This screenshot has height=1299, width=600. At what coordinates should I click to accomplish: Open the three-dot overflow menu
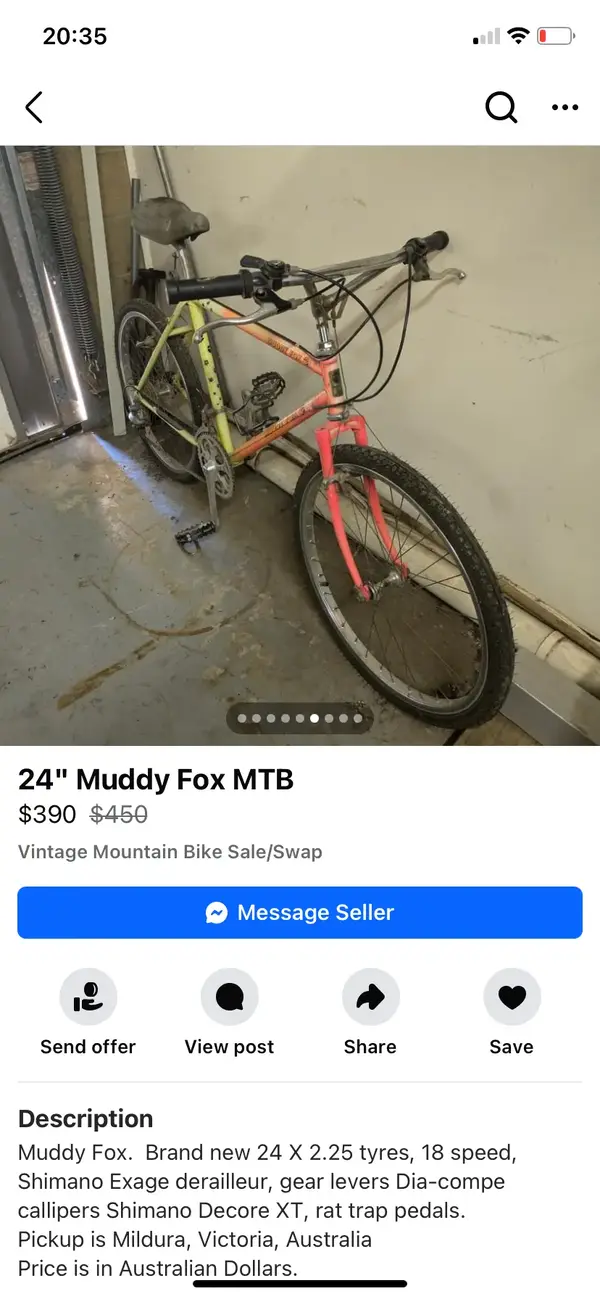click(x=565, y=108)
